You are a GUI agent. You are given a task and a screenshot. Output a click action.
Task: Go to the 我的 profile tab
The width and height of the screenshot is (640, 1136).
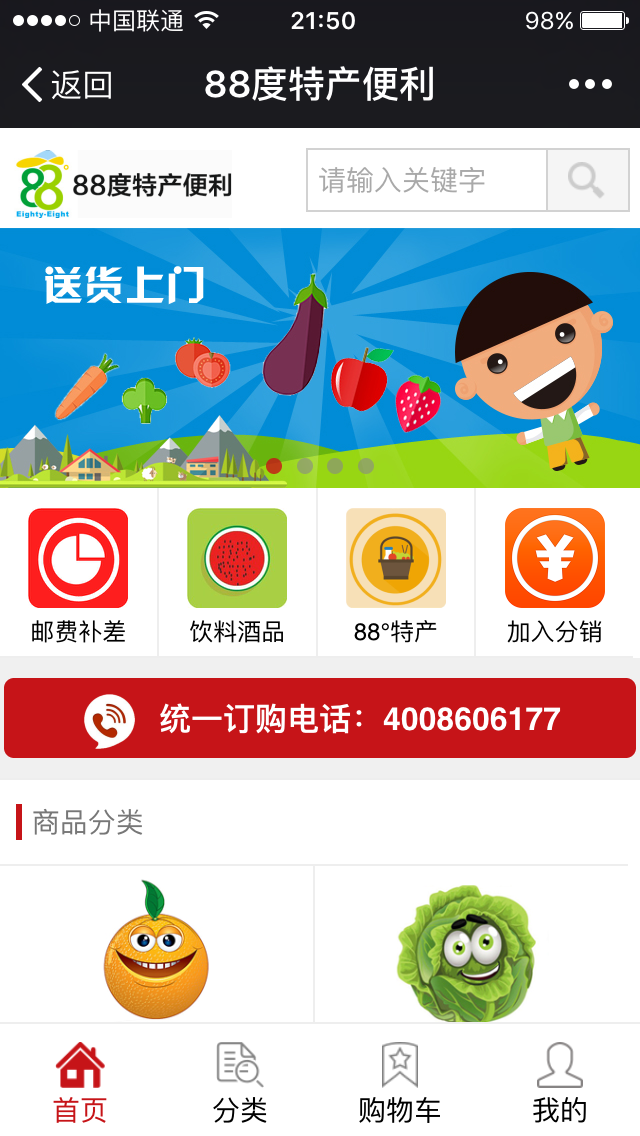(x=560, y=1080)
